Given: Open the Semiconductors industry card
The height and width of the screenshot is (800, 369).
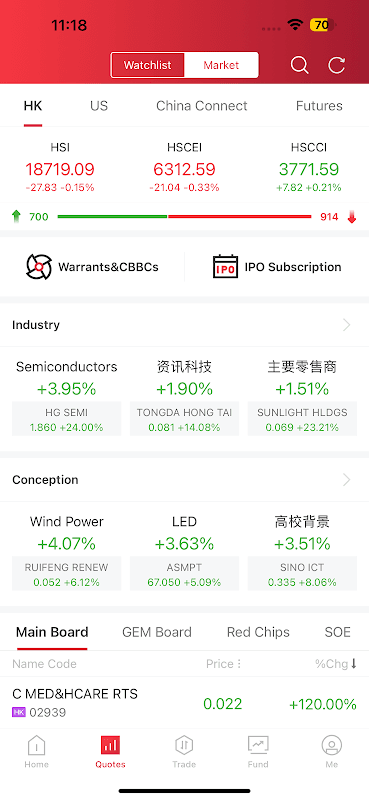Looking at the screenshot, I should pos(66,397).
